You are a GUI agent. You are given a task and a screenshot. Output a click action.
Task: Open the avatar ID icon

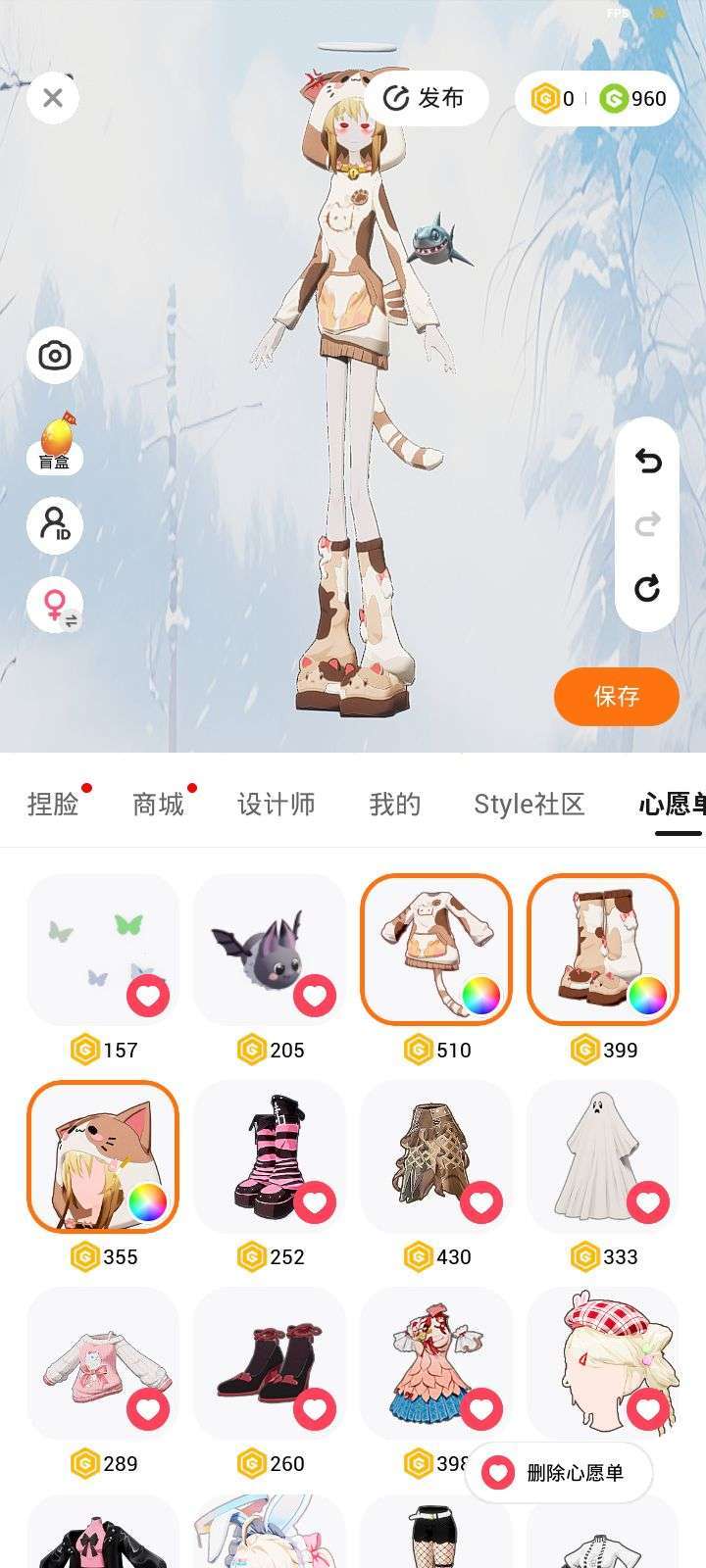click(55, 524)
